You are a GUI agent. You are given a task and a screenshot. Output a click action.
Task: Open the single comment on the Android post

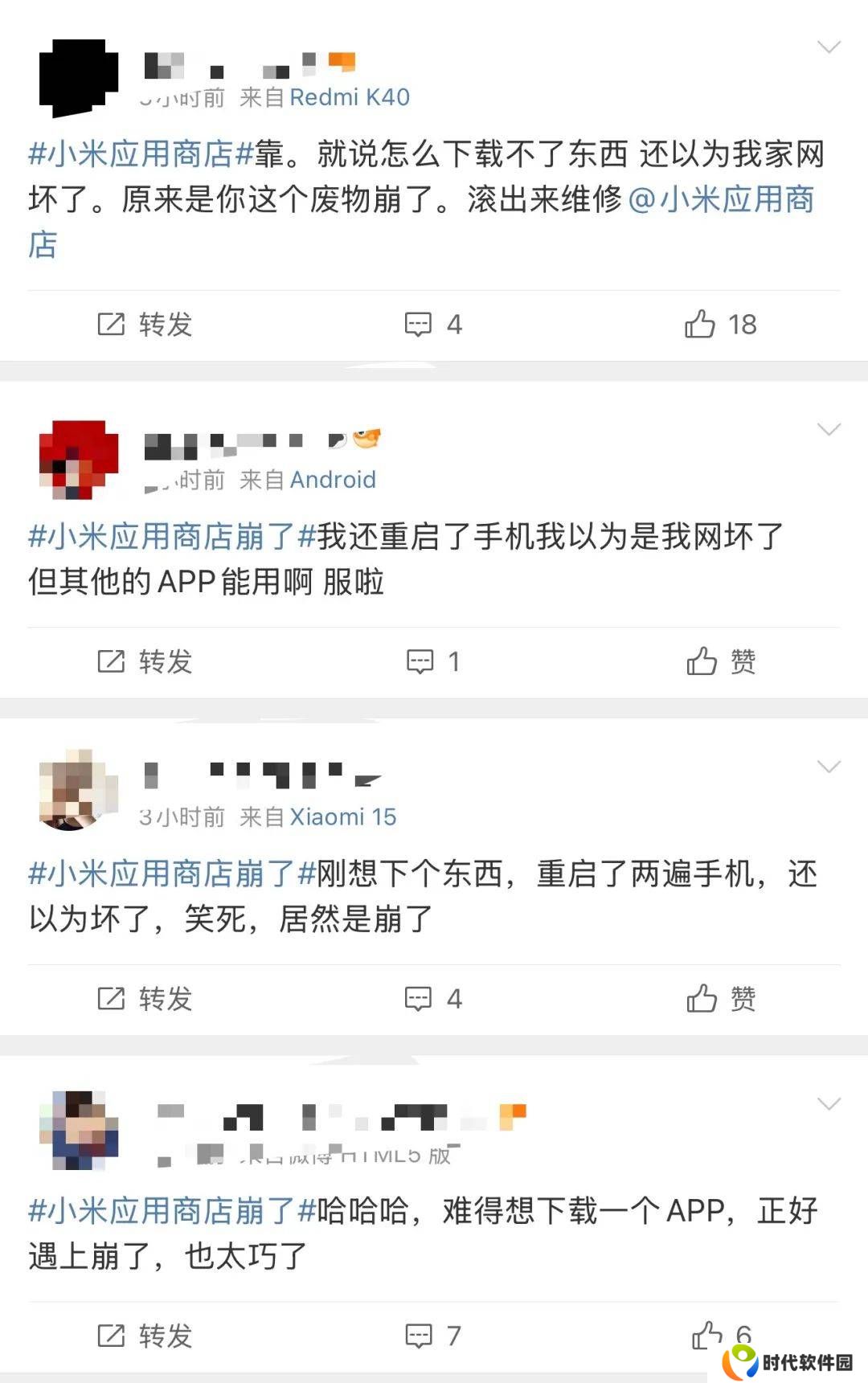tap(433, 661)
